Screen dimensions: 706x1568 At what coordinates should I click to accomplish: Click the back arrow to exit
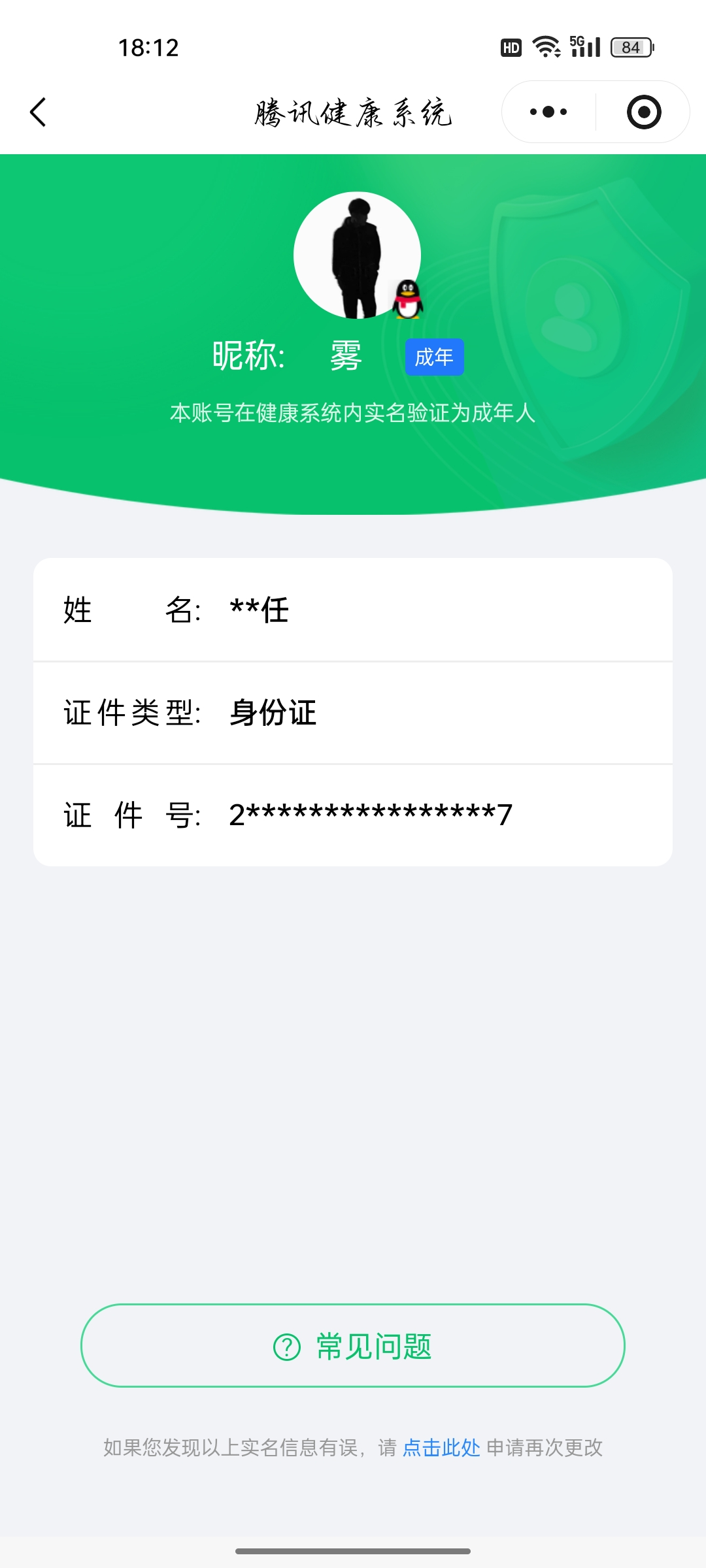37,112
